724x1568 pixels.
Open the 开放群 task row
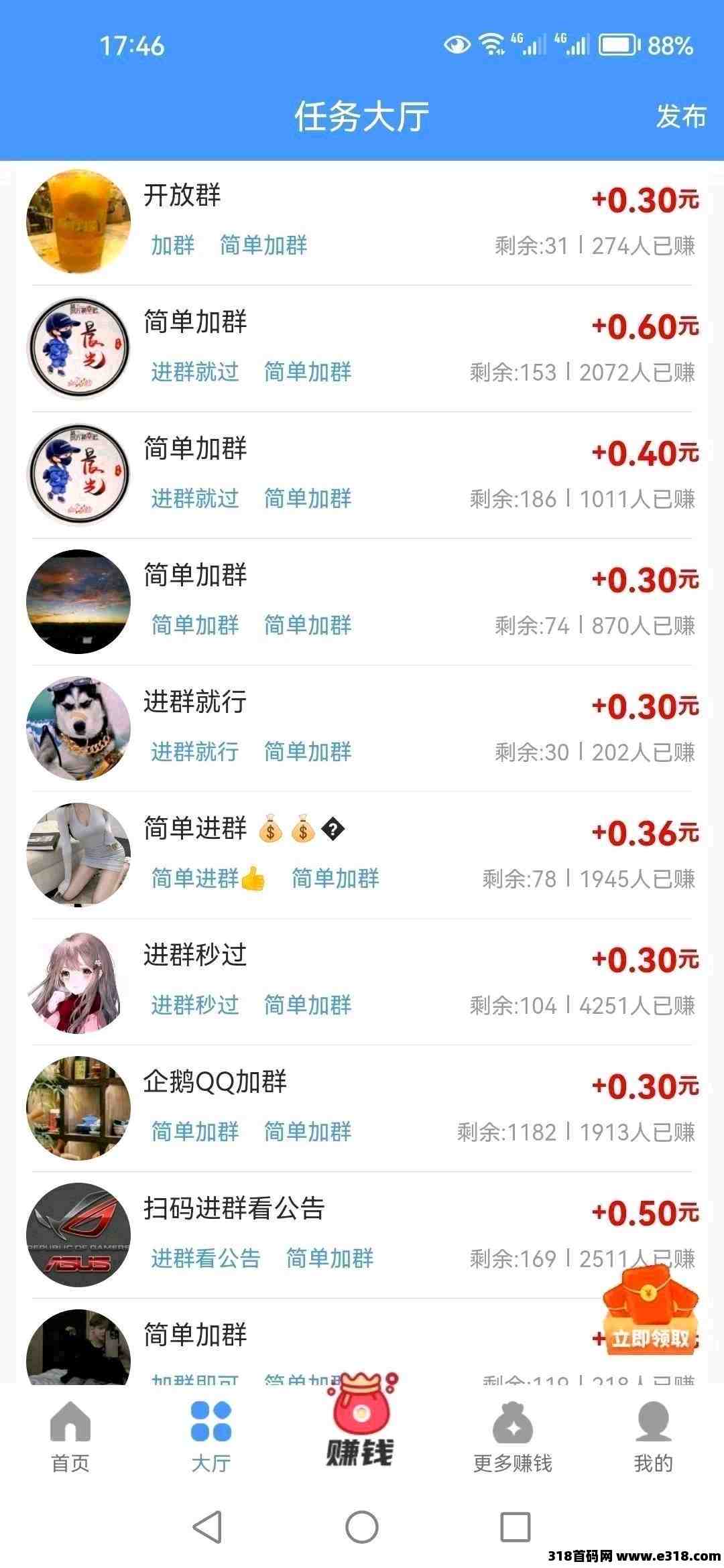362,221
